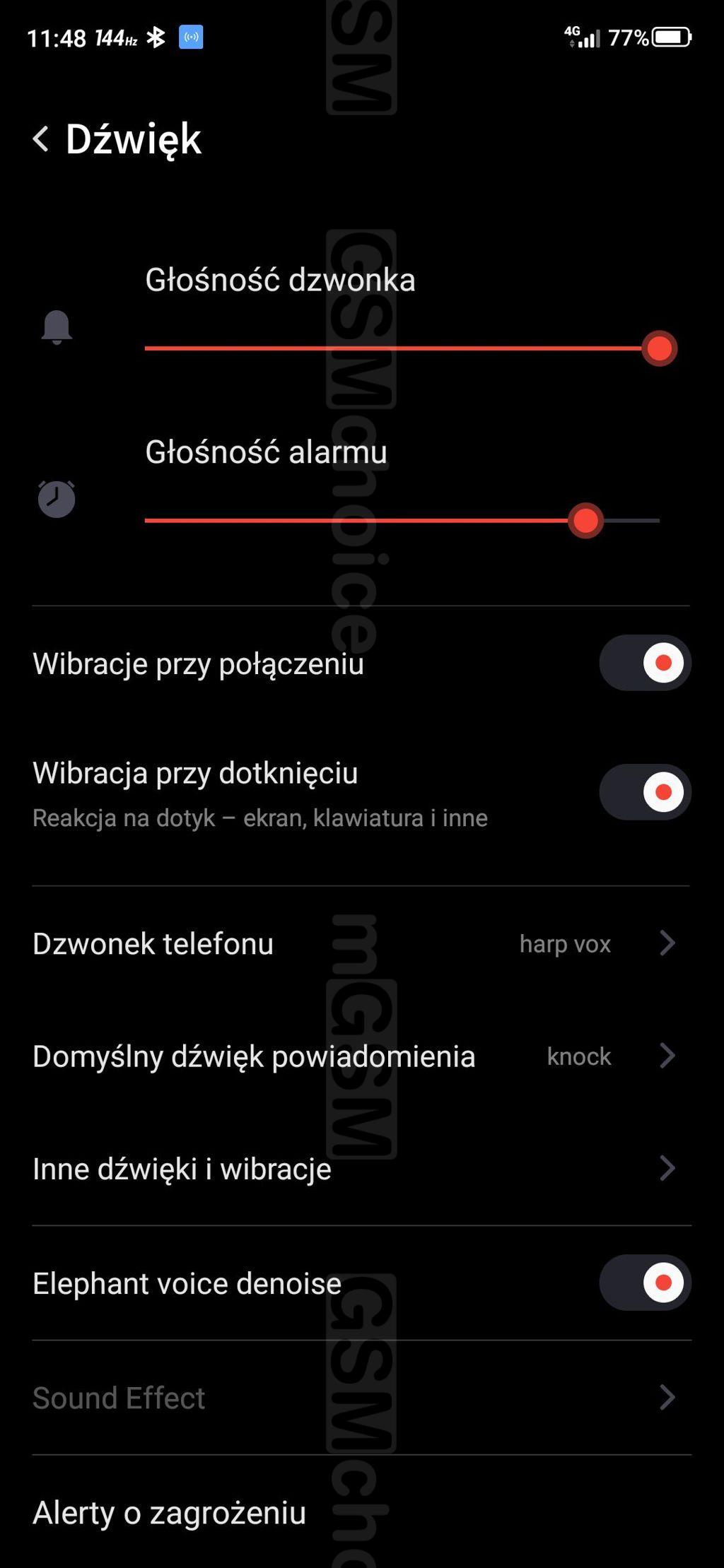Open Alerty o zagrożeniu
724x1568 pixels.
tap(354, 1512)
